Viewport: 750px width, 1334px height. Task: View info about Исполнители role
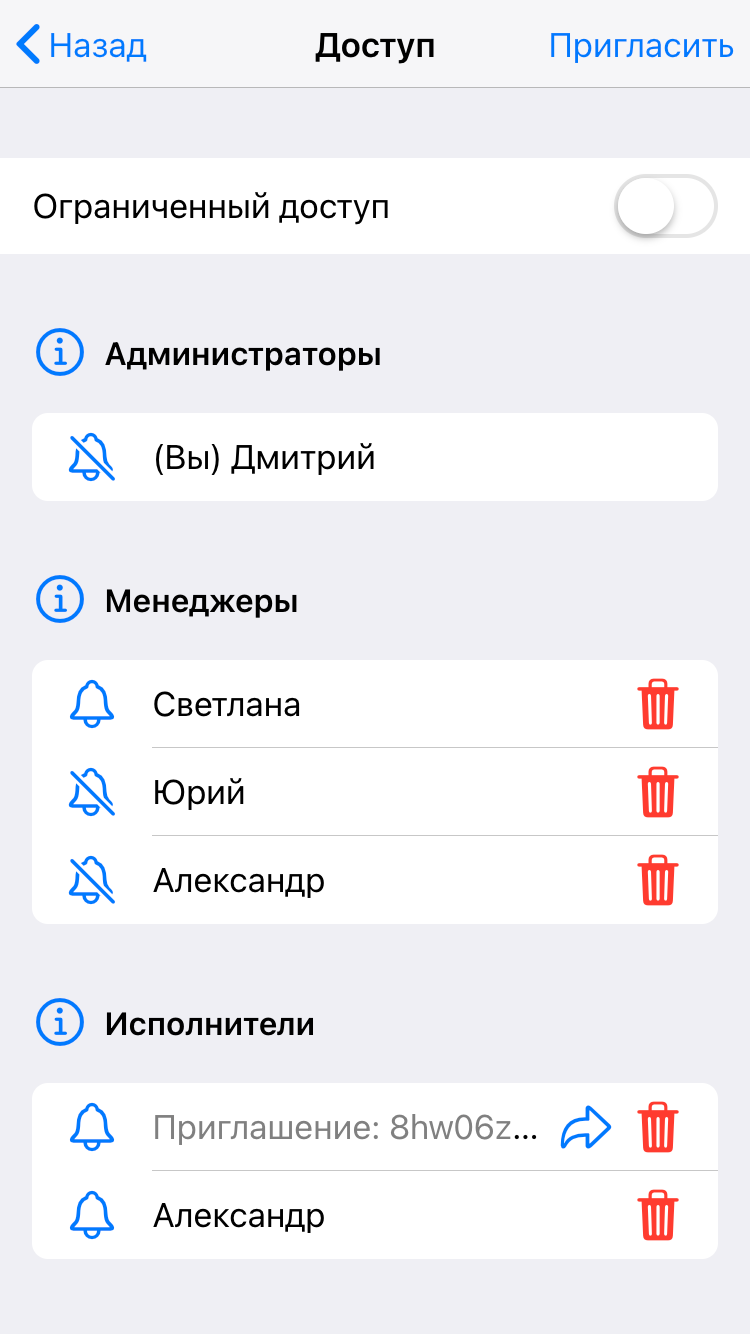60,1023
